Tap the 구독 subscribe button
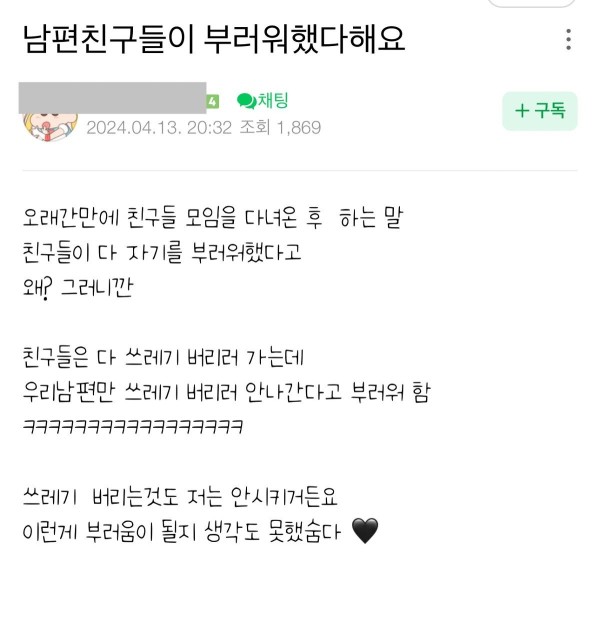Viewport: 600px width, 642px height. (540, 111)
